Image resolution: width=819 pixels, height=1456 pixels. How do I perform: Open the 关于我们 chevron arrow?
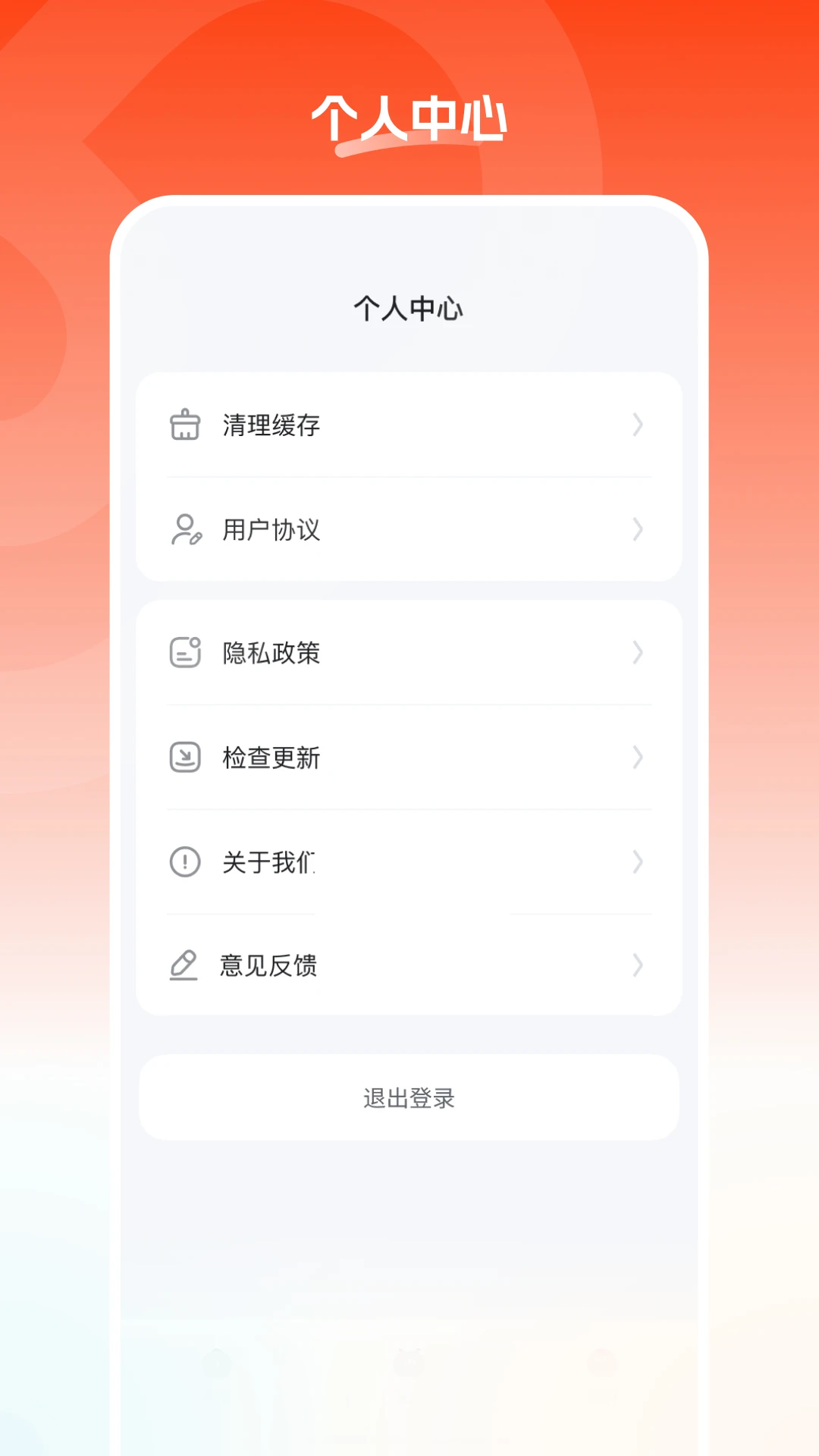[638, 862]
